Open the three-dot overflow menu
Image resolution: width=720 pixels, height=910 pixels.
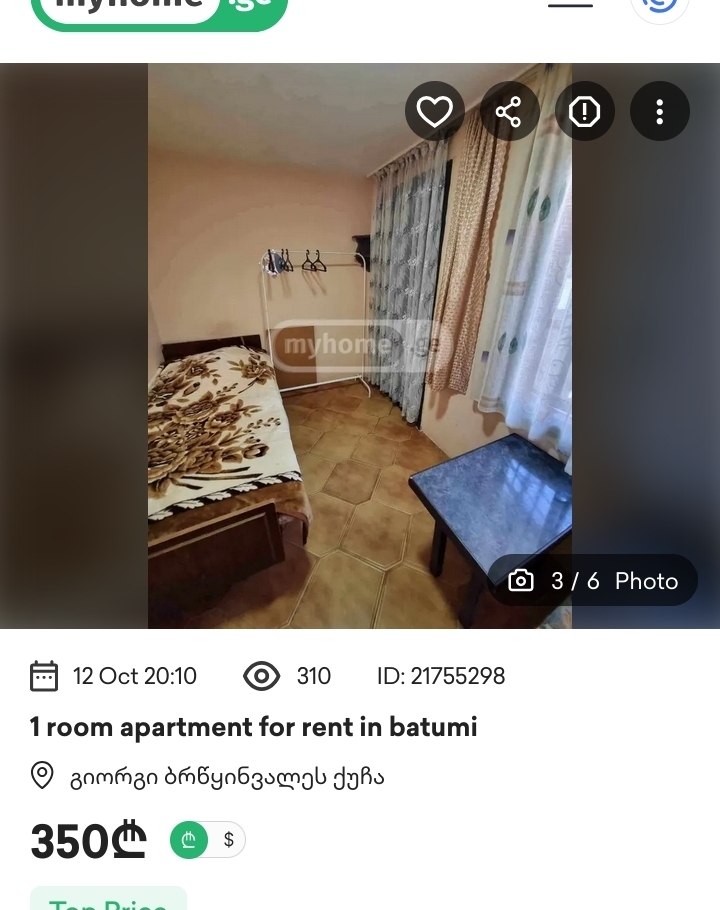click(659, 111)
